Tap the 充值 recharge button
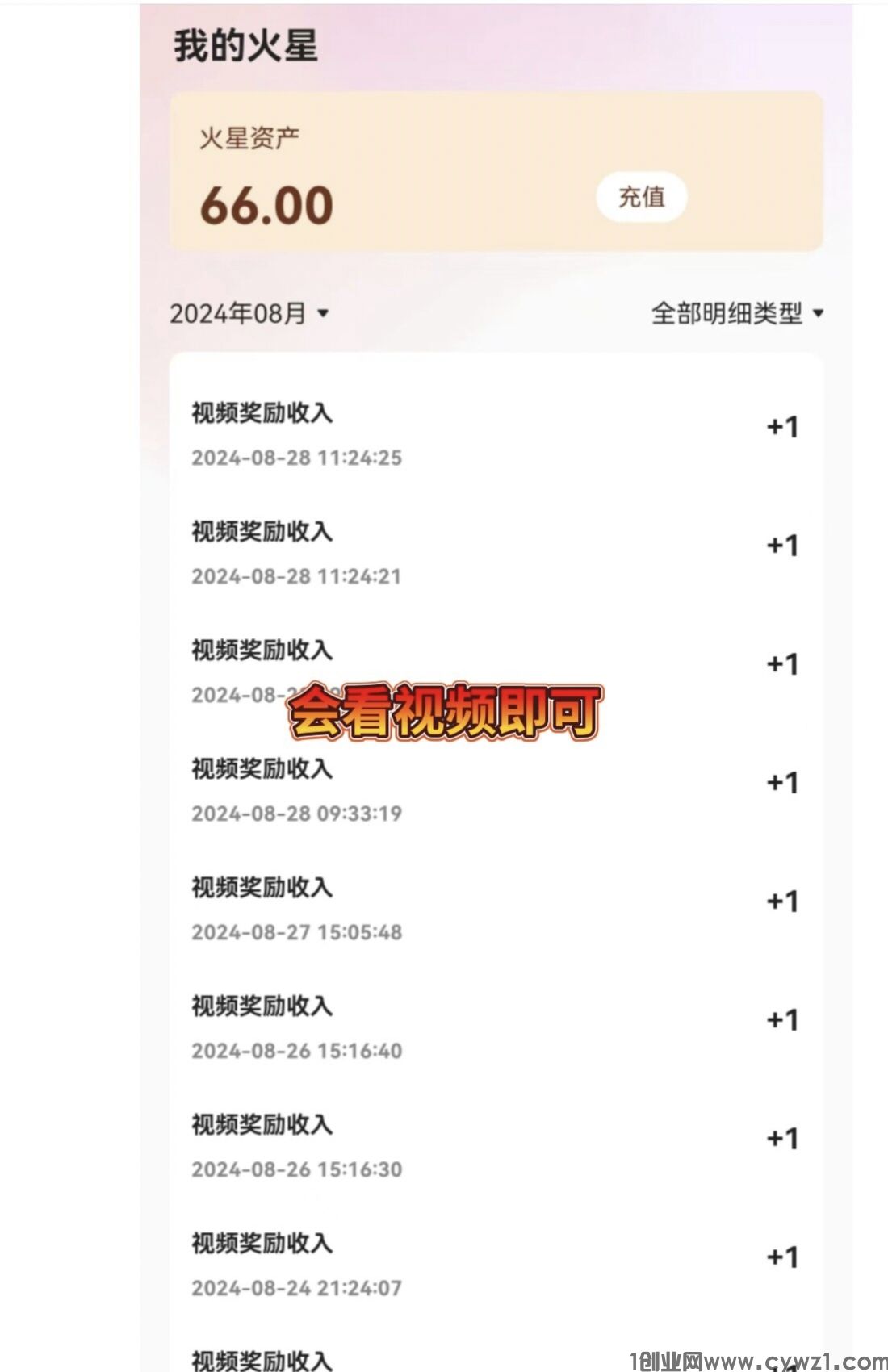Viewport: 888px width, 1372px height. (641, 197)
